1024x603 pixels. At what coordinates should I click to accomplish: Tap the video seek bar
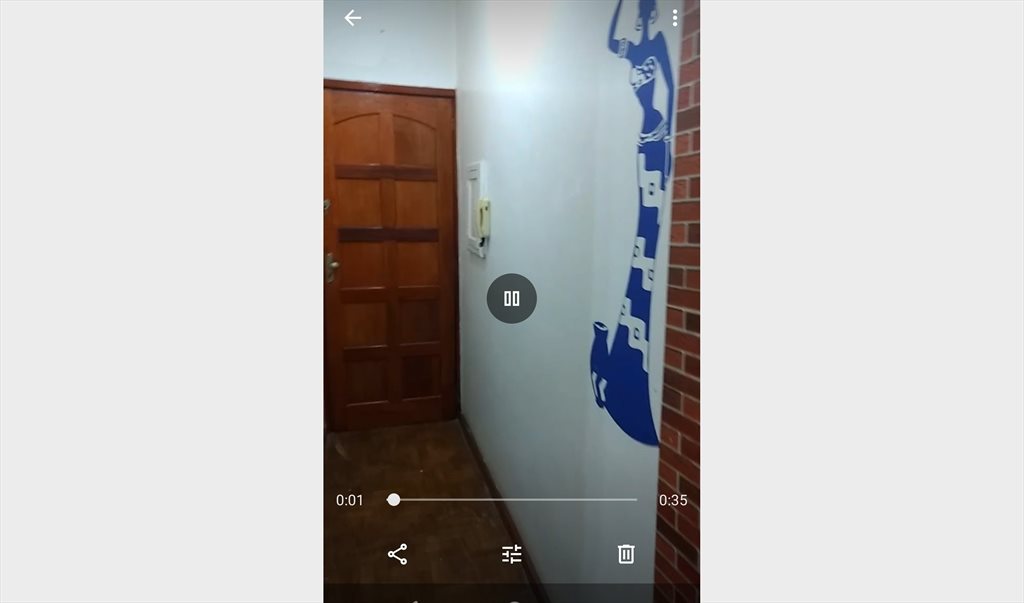pyautogui.click(x=515, y=499)
